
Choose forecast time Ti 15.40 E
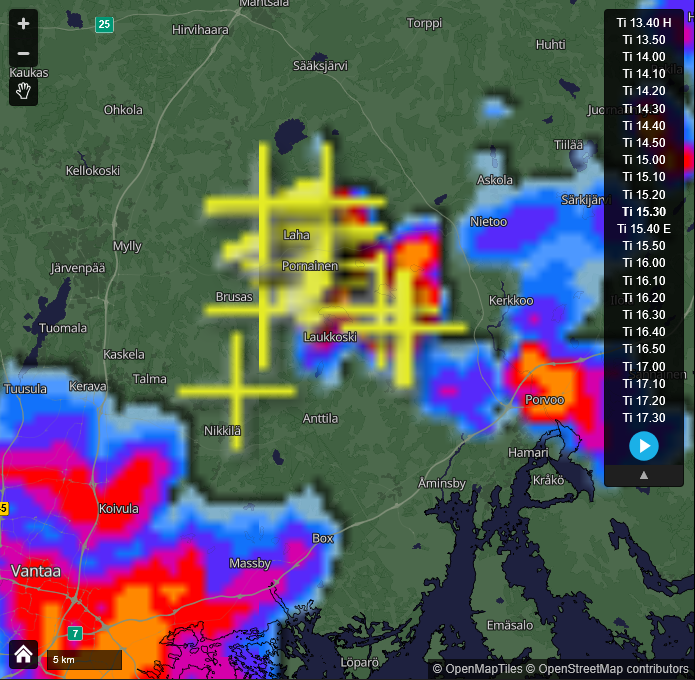[x=643, y=228]
